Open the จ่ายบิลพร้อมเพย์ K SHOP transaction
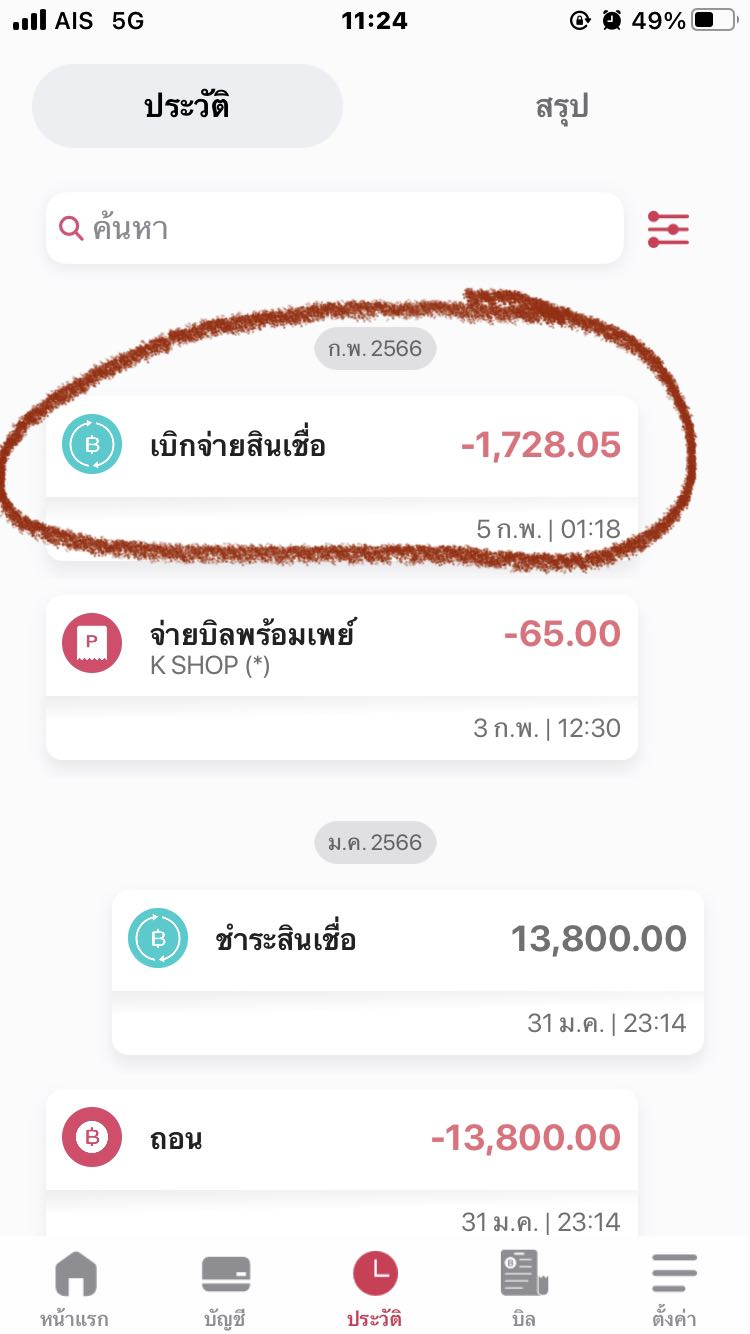750x1334 pixels. point(342,677)
